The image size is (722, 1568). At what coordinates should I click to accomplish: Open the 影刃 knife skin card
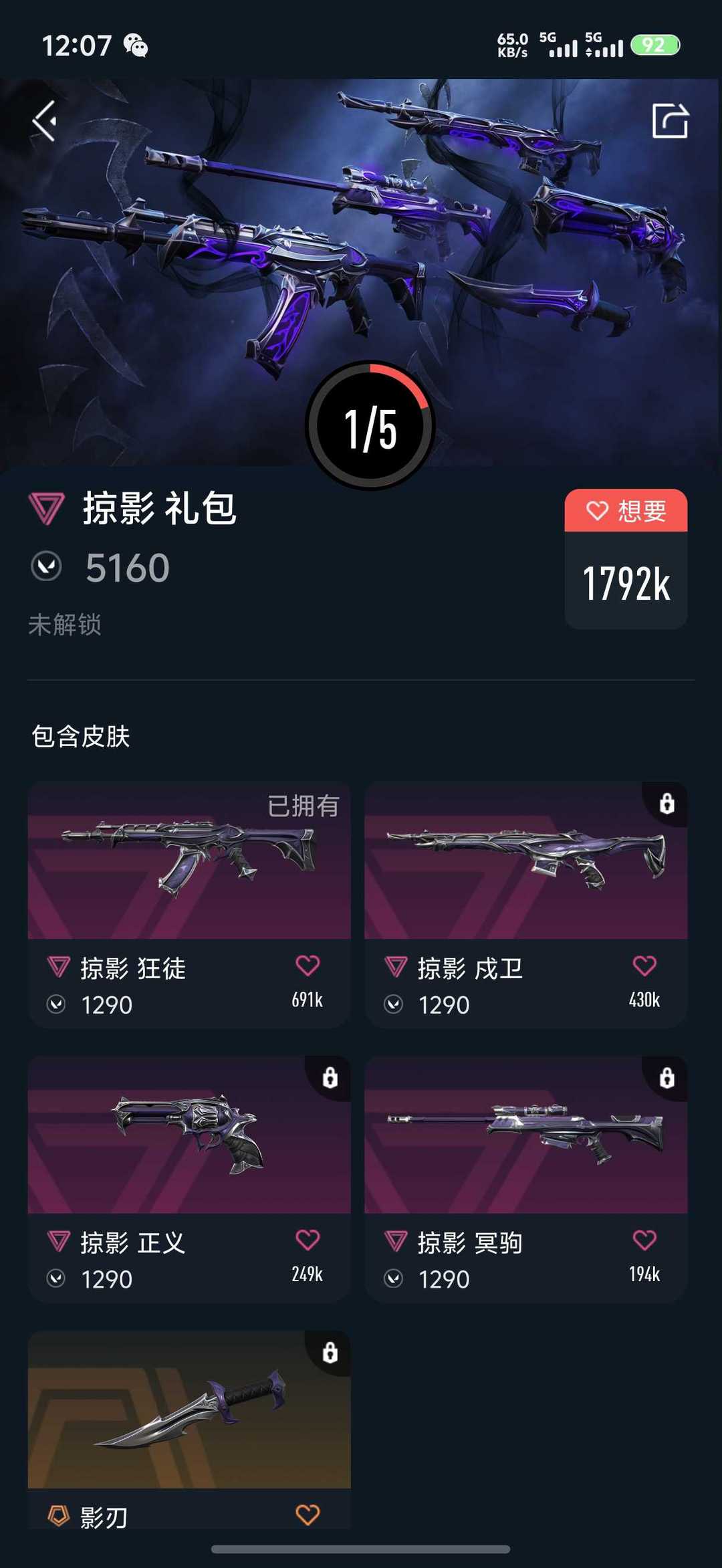[x=189, y=1430]
